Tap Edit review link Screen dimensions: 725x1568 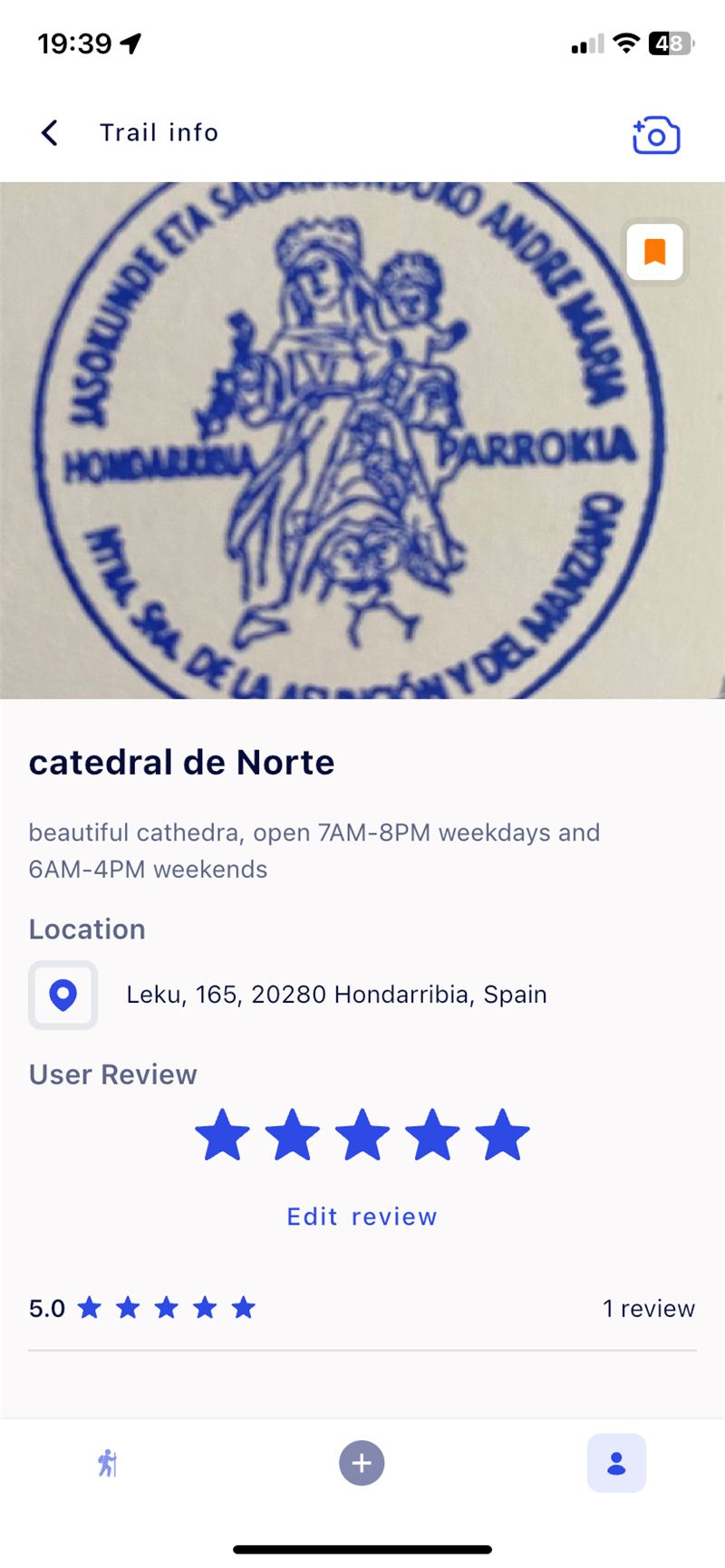pos(362,1217)
